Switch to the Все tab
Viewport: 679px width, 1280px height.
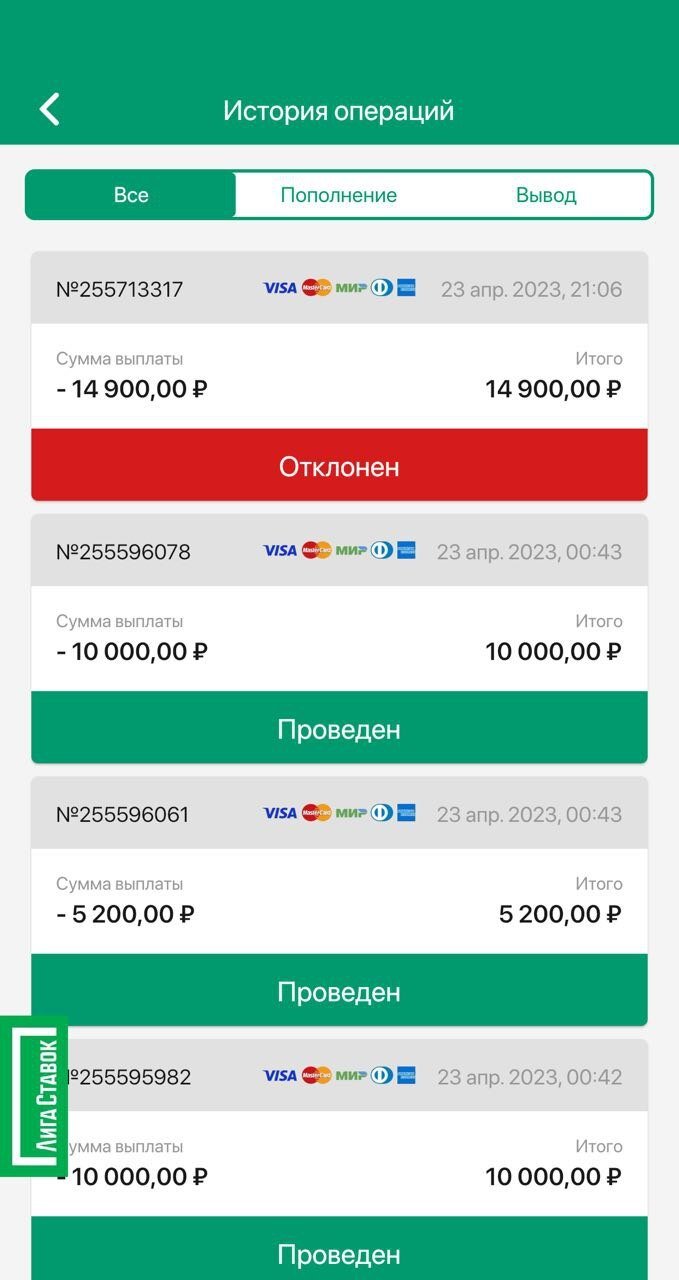tap(131, 195)
